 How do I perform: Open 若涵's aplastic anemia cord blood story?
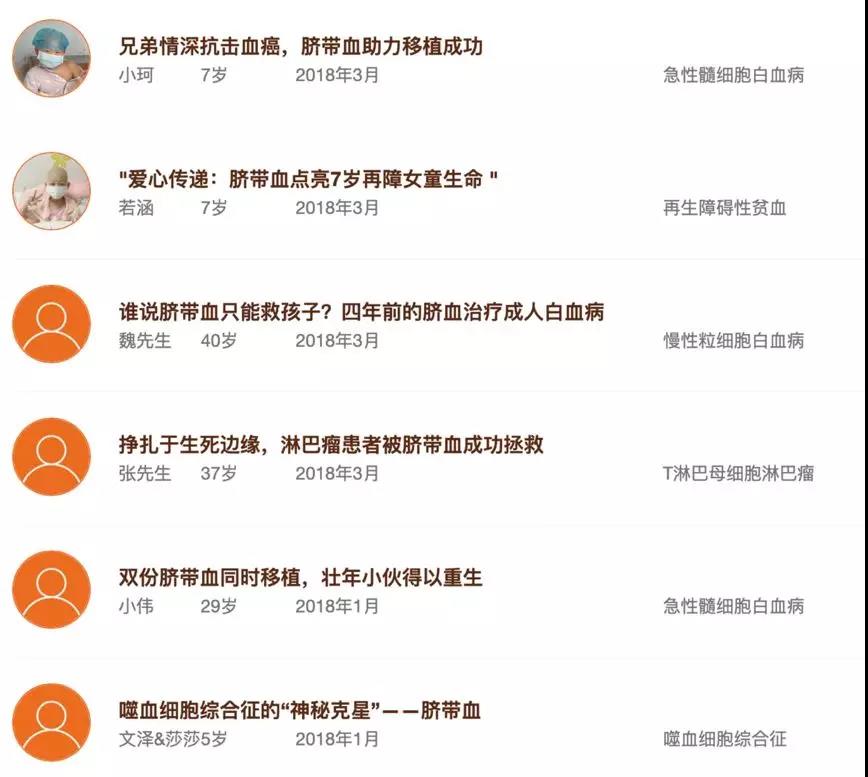click(308, 180)
